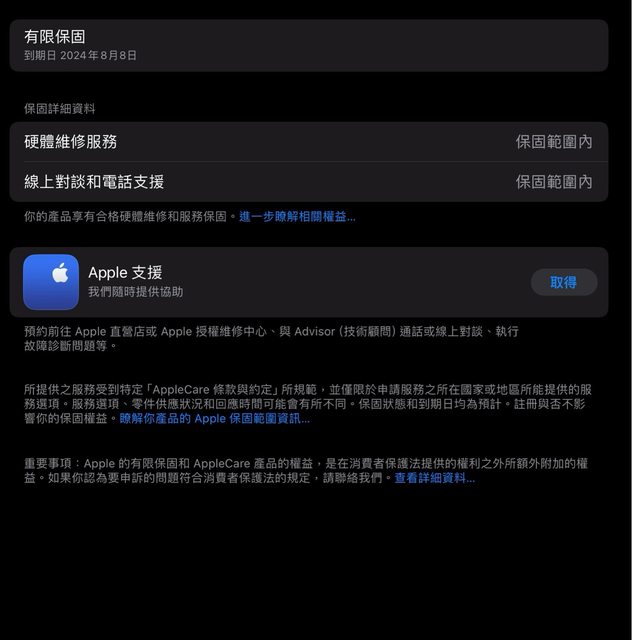The width and height of the screenshot is (632, 640).
Task: Open the 進一步瞭解相關權益 link
Action: coord(297,216)
